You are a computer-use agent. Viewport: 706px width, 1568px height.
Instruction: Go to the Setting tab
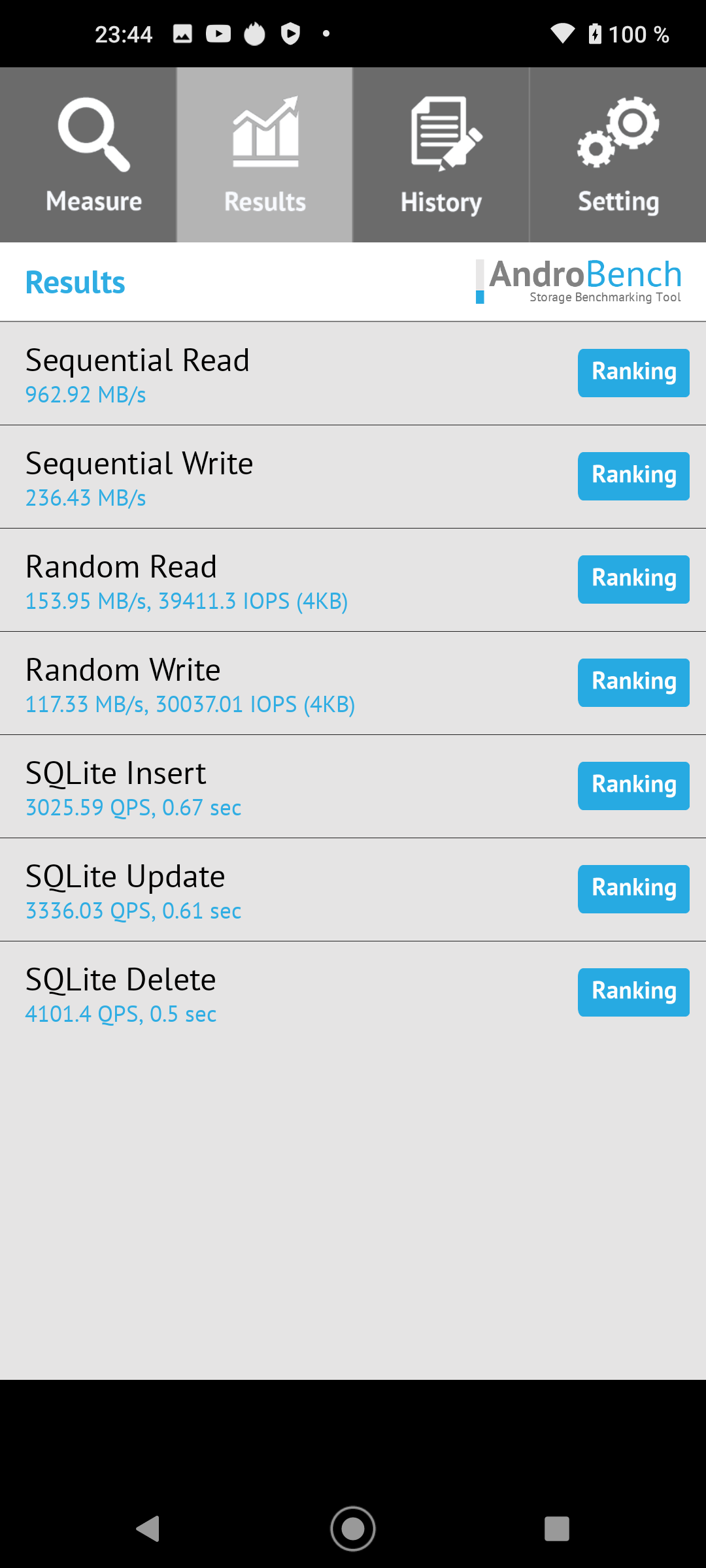point(618,155)
